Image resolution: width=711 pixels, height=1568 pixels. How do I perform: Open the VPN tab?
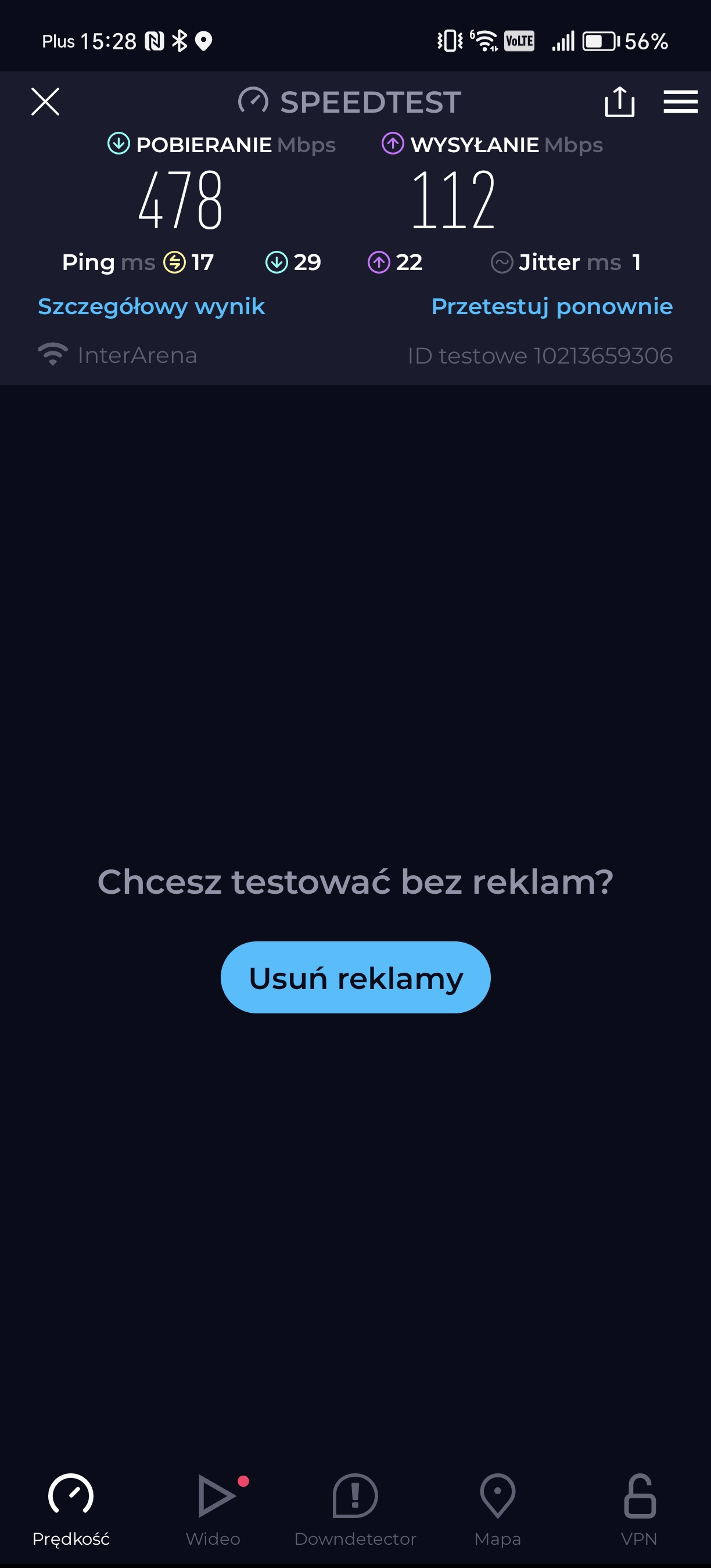coord(639,1509)
